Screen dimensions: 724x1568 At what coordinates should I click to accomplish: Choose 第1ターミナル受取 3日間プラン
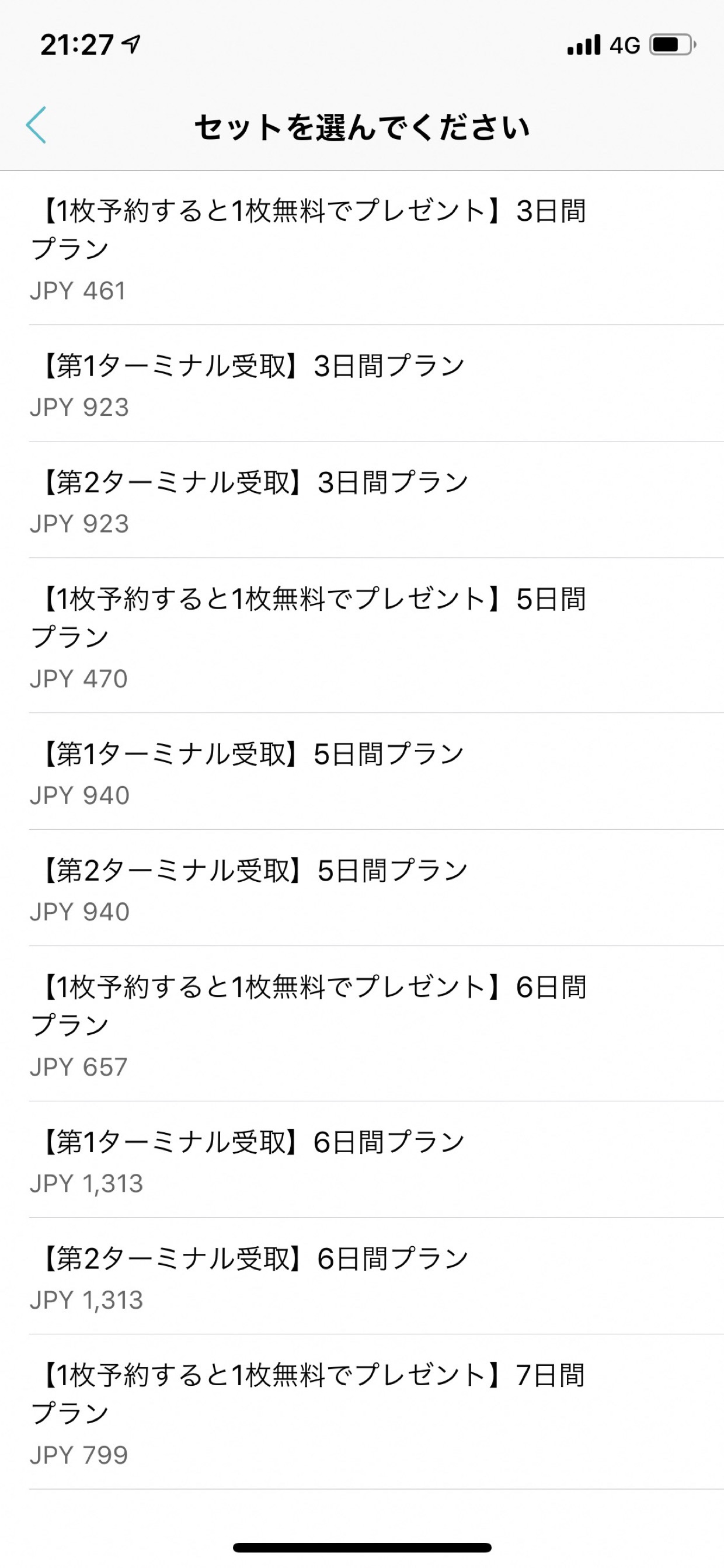[362, 384]
